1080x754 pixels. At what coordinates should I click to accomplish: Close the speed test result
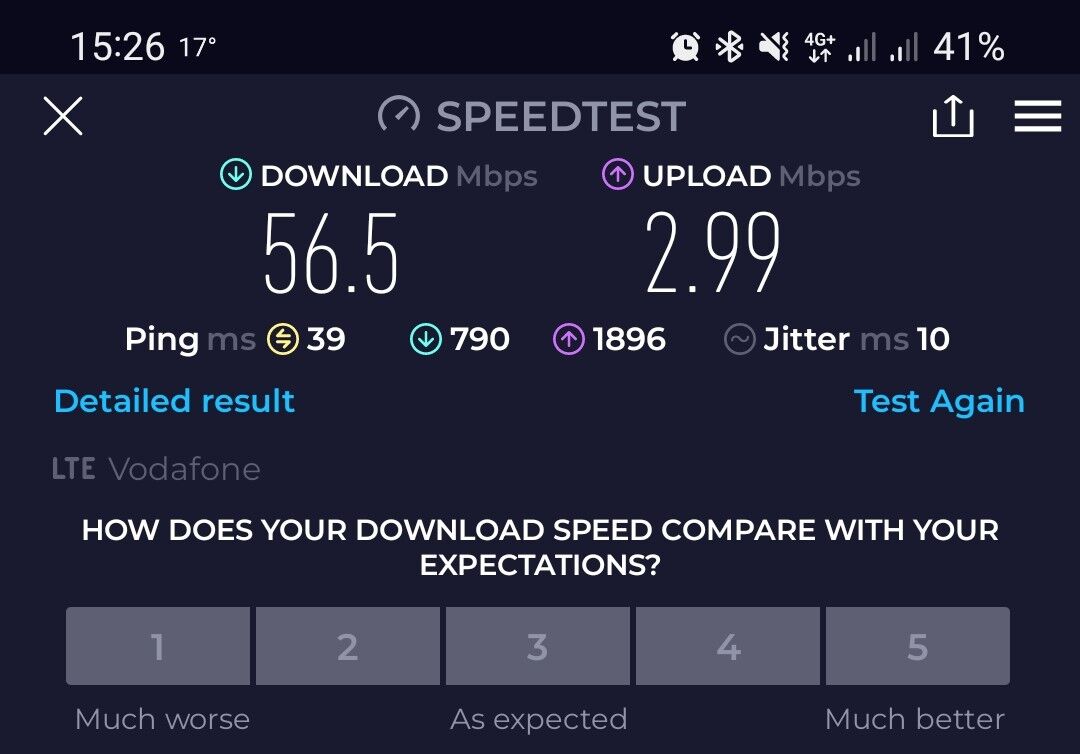click(x=63, y=117)
